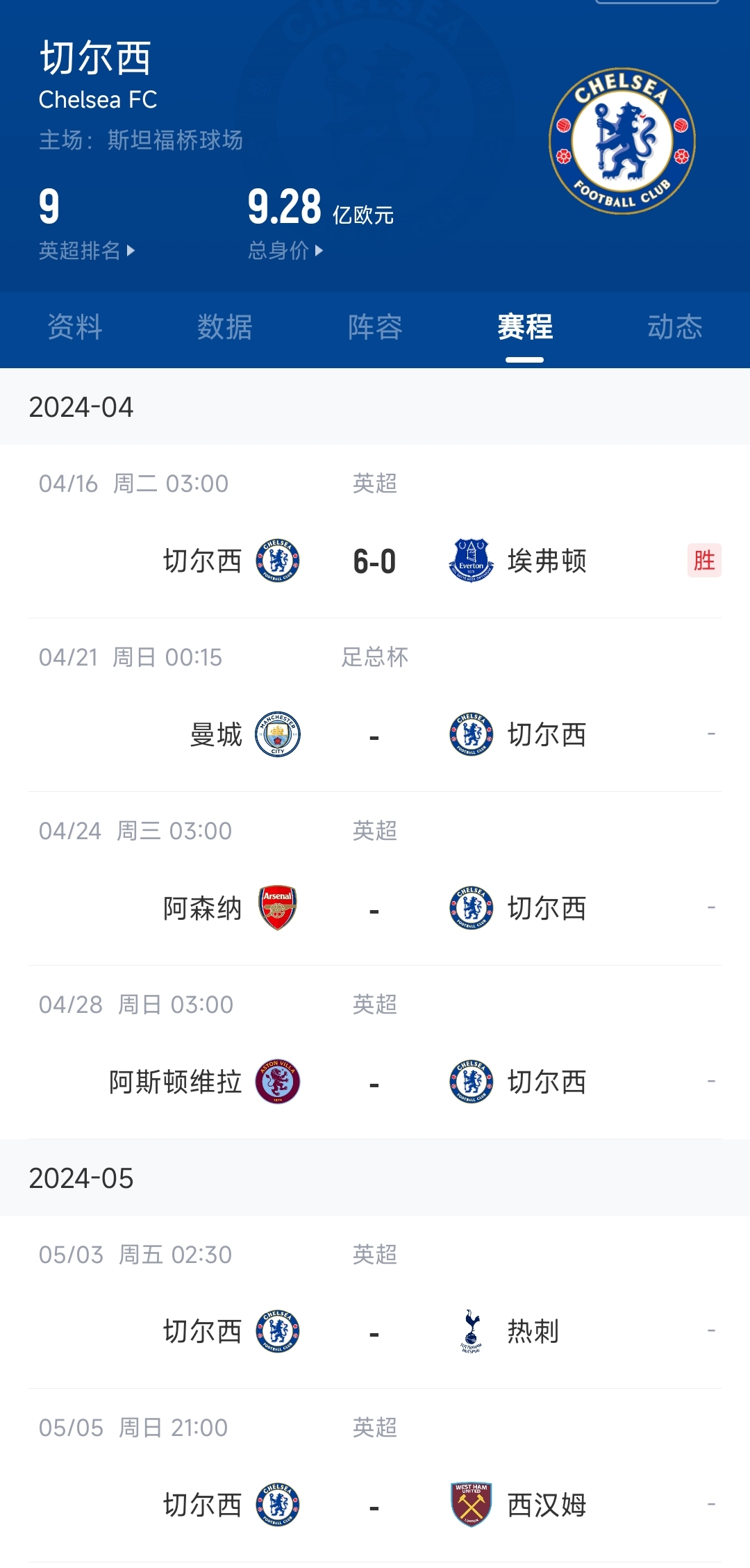Go to the 动态 tab
Screen dimensions: 750x1568
[675, 327]
